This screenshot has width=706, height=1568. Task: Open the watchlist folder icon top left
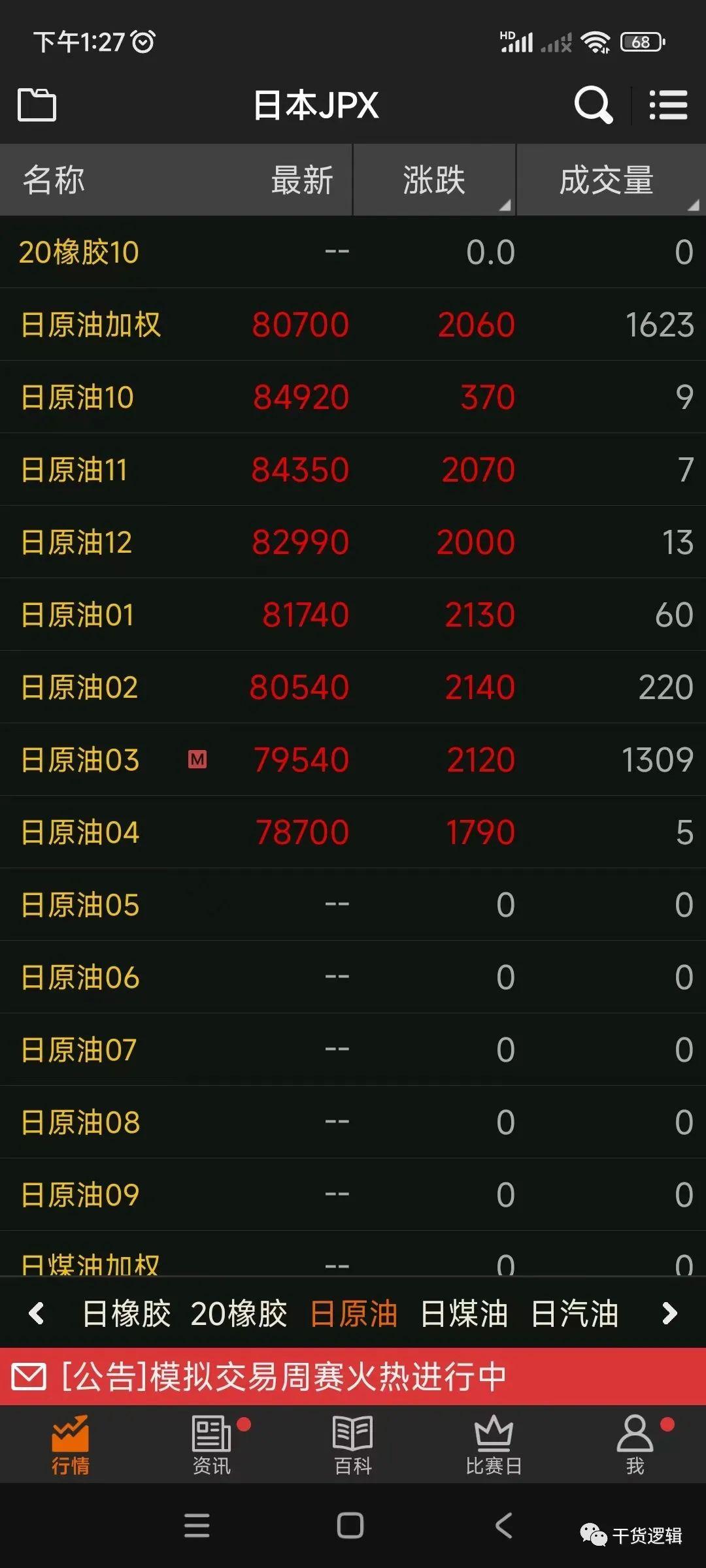coord(37,105)
